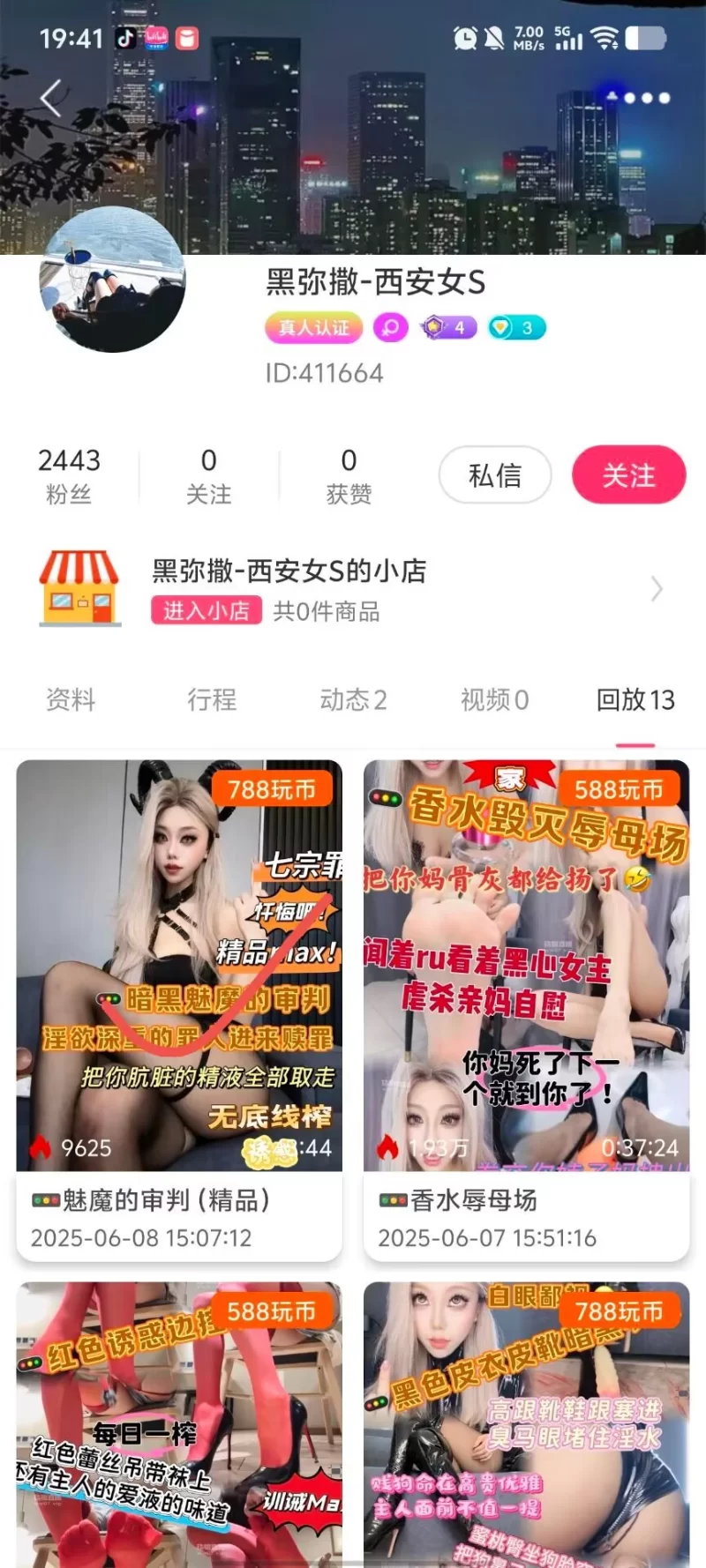The width and height of the screenshot is (706, 1568).
Task: Switch to the 资料 tab
Action: (x=71, y=700)
